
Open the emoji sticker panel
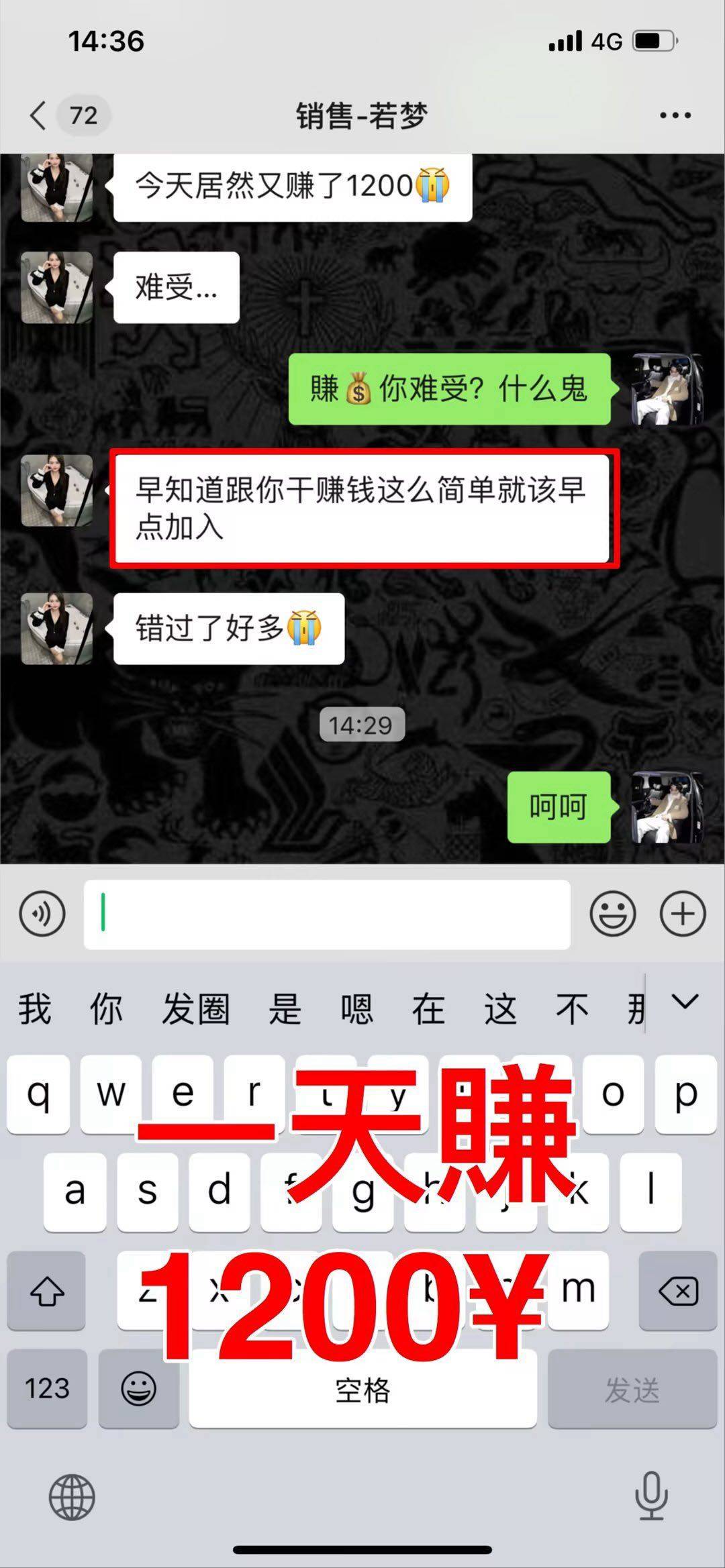612,914
